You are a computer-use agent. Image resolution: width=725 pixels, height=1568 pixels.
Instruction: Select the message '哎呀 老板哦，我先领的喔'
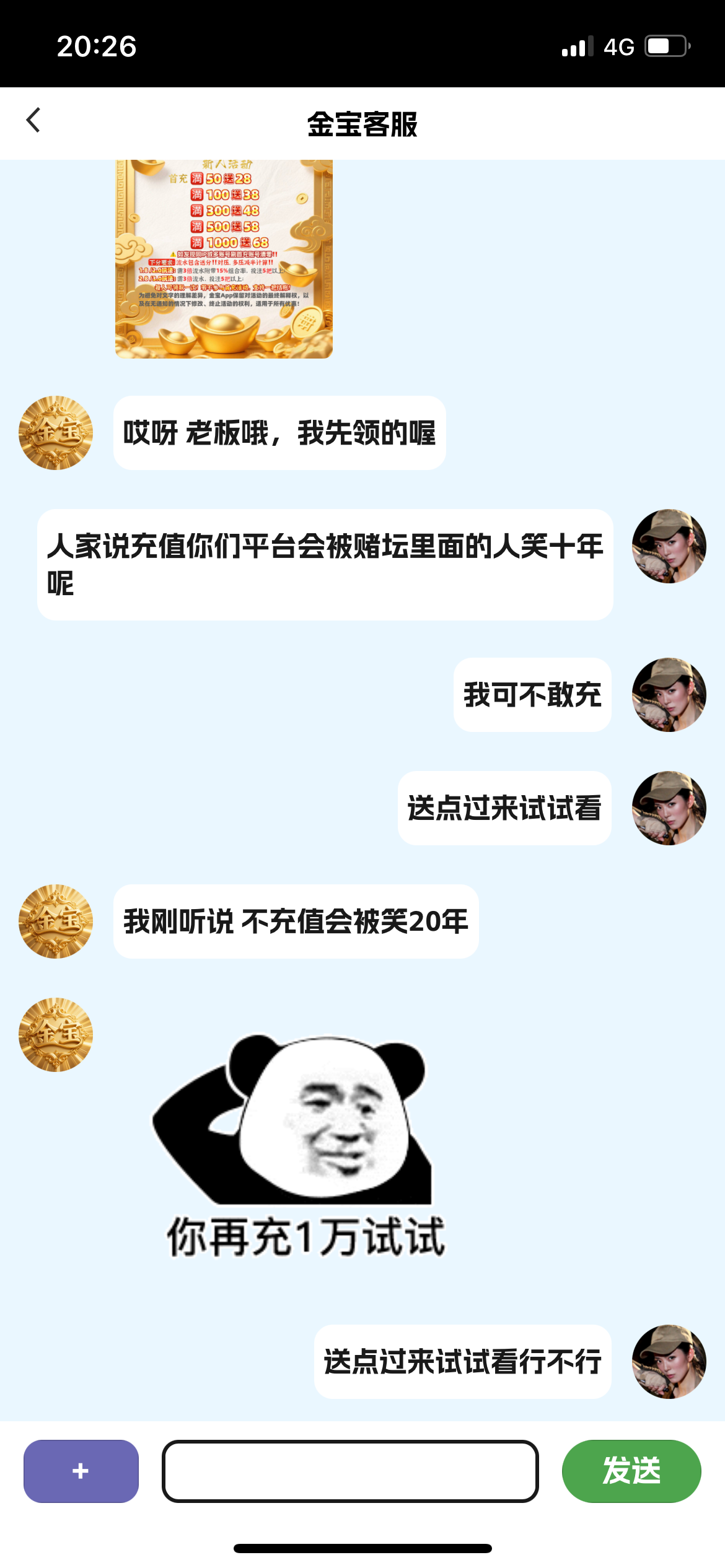point(278,433)
